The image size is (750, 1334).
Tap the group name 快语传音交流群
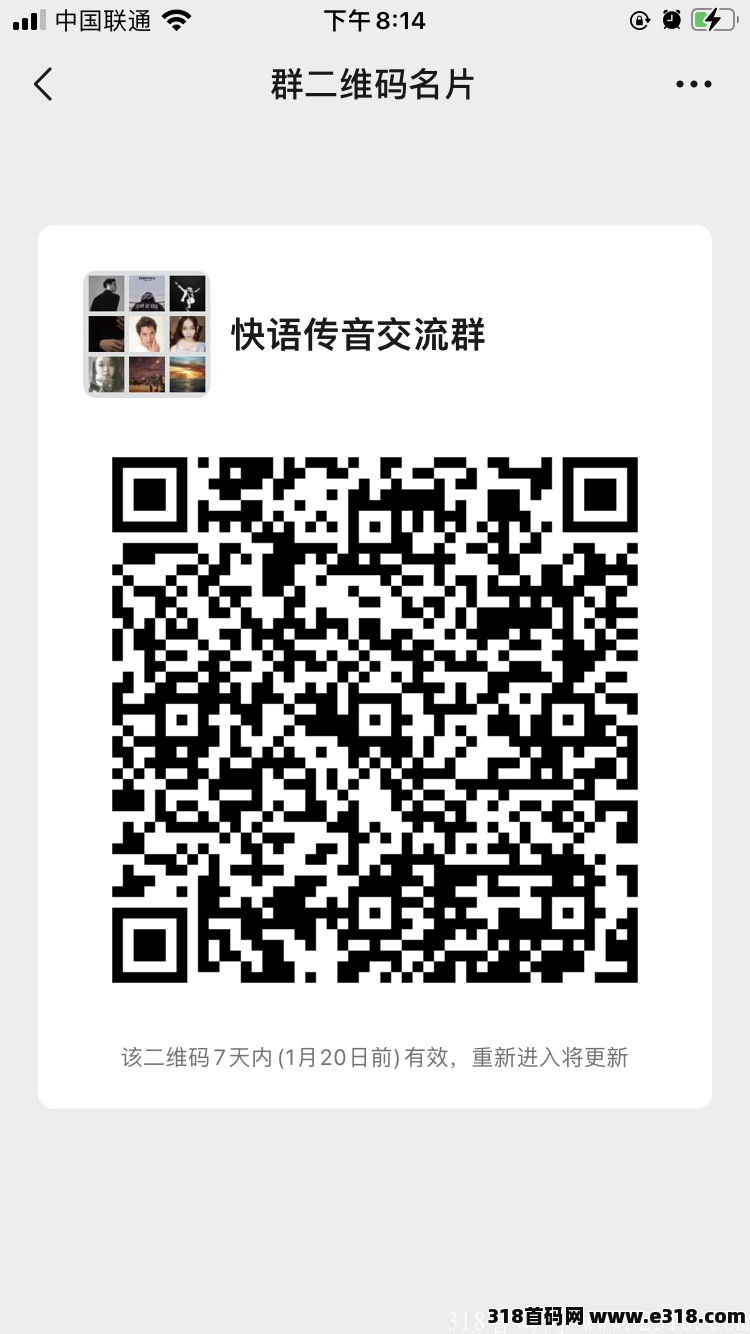click(x=356, y=335)
